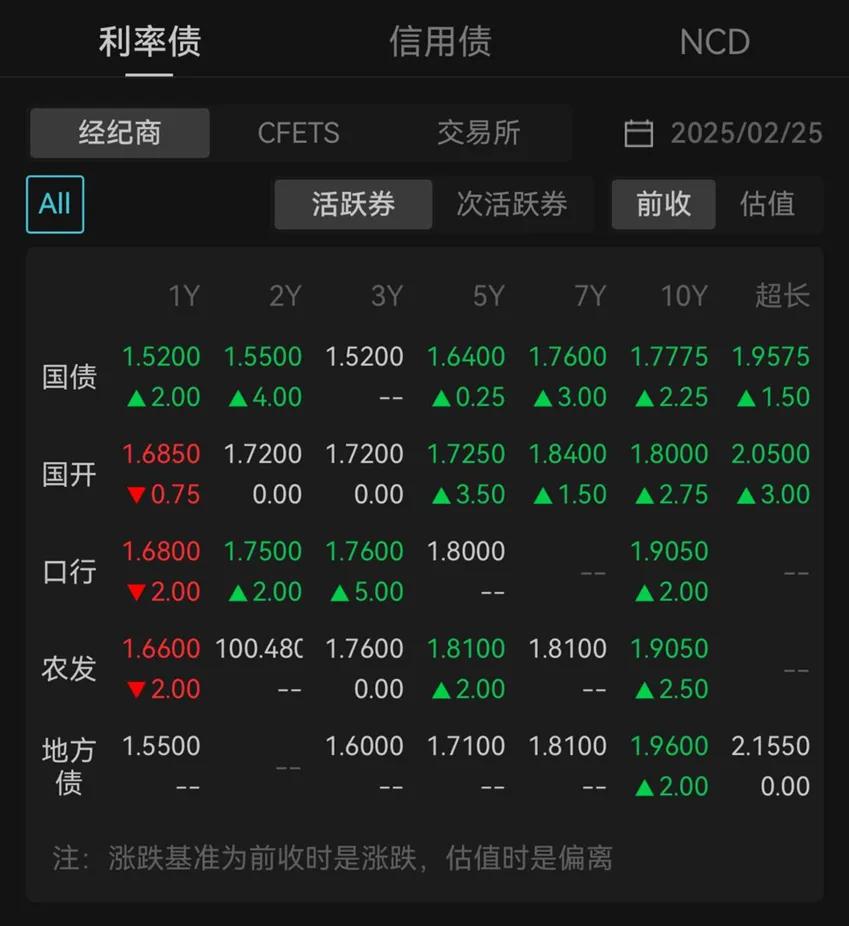Switch to 交易所 market source
The height and width of the screenshot is (926, 849).
click(x=478, y=133)
